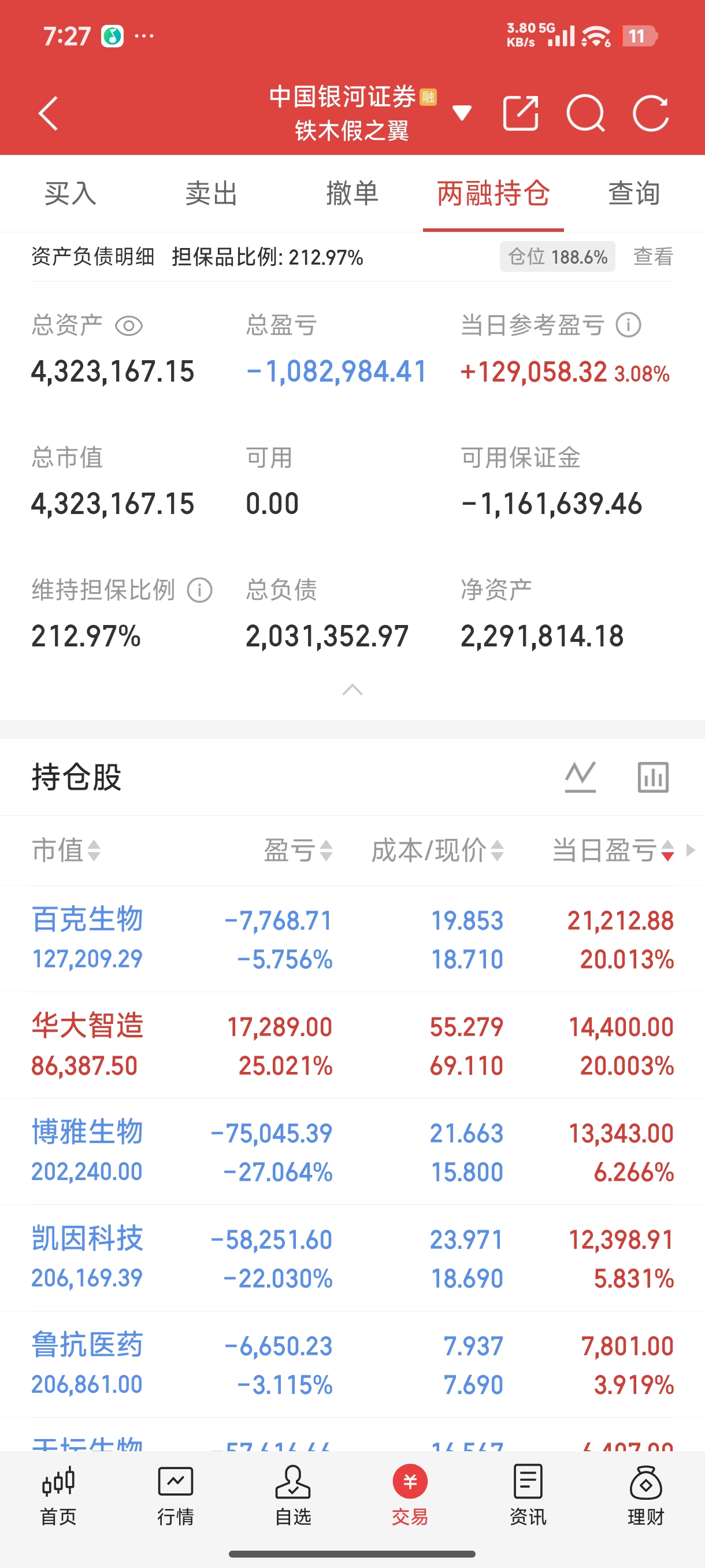The width and height of the screenshot is (705, 1568).
Task: Tap 查看 for asset liability details
Action: click(x=652, y=257)
